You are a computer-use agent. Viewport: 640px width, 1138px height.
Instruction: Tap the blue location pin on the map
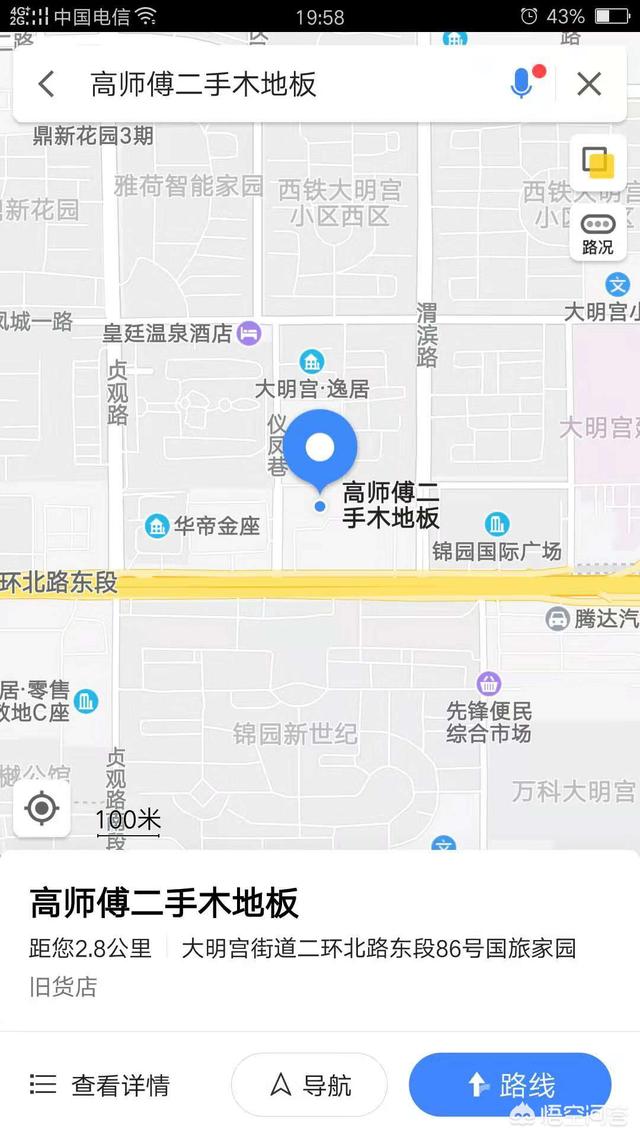(320, 448)
